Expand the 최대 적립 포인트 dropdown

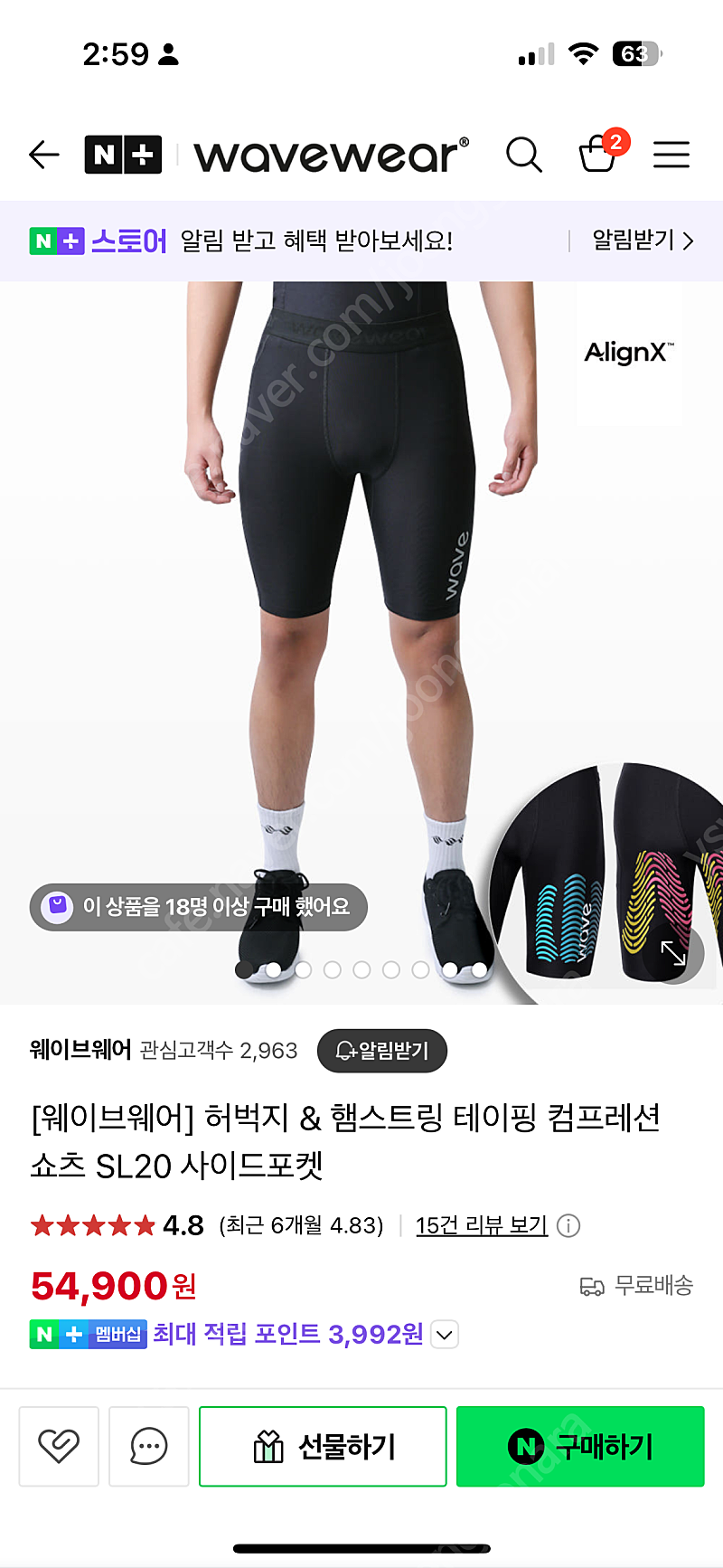point(445,1335)
